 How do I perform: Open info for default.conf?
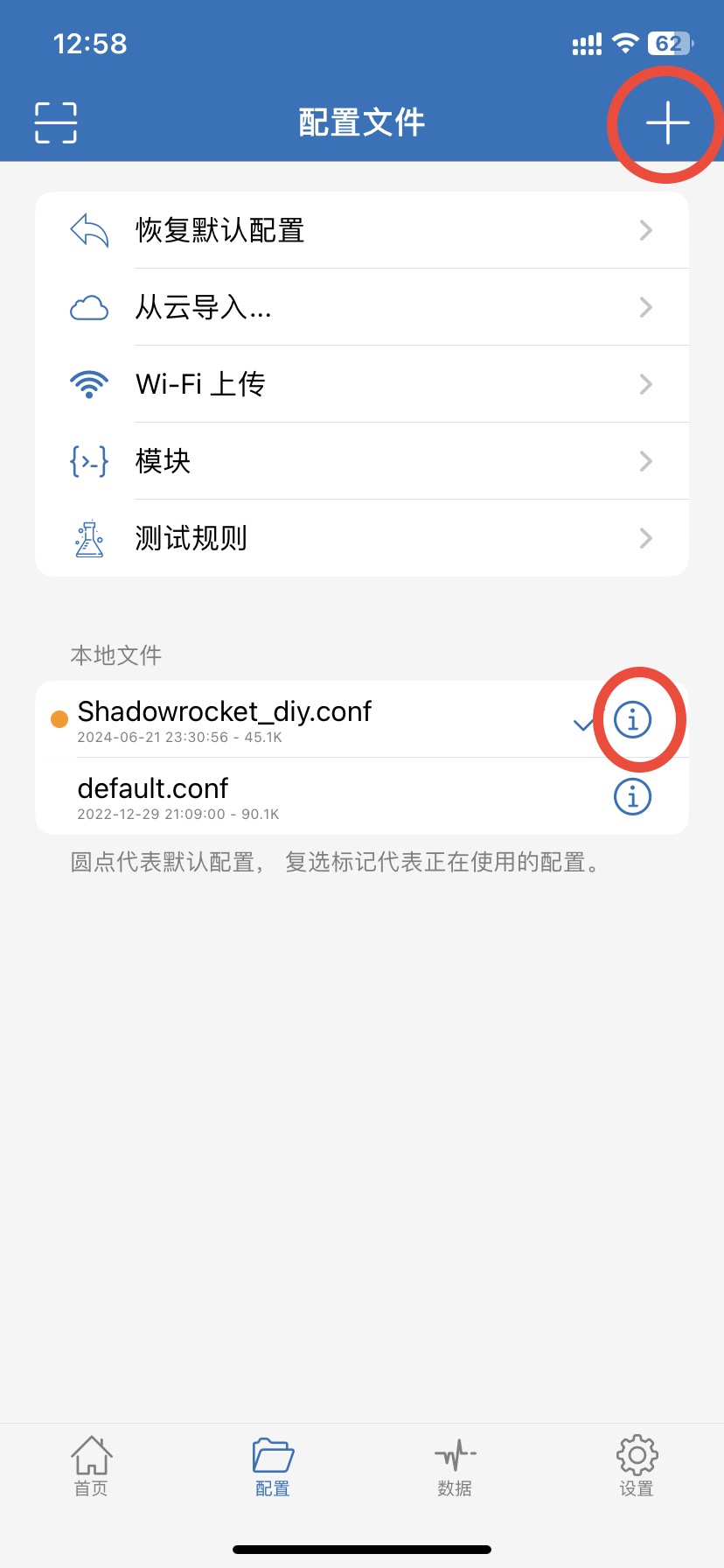(x=632, y=796)
